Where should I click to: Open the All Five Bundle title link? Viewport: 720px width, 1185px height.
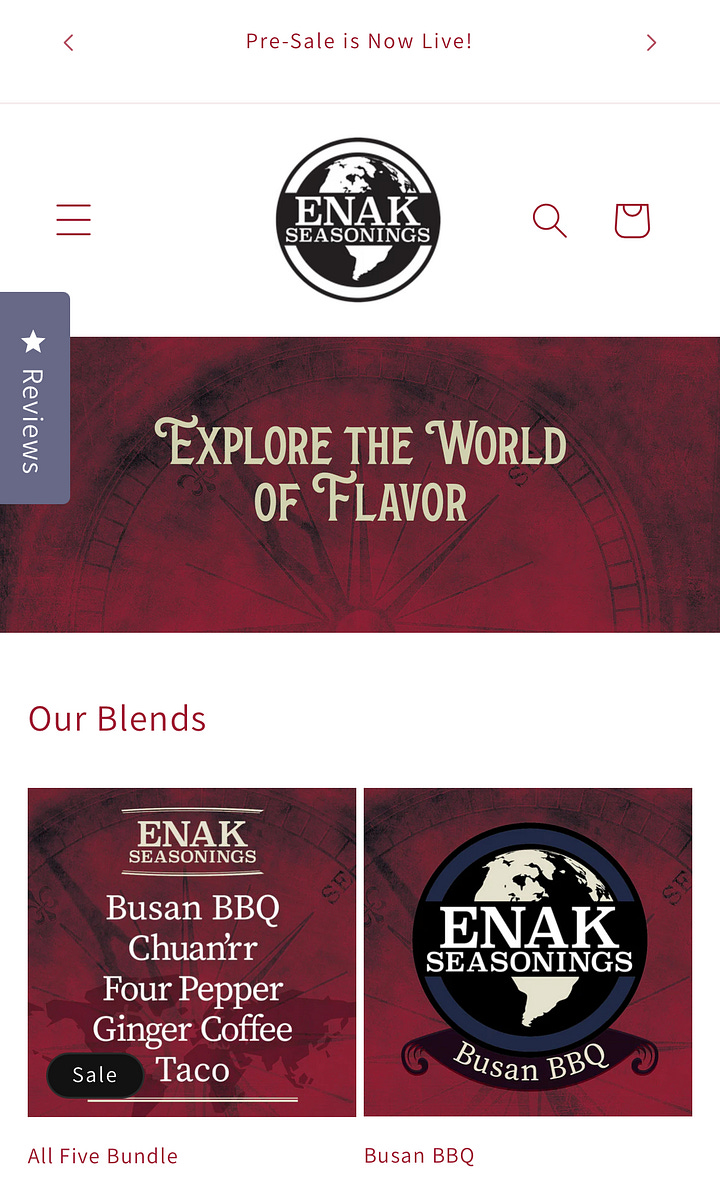[x=103, y=1156]
